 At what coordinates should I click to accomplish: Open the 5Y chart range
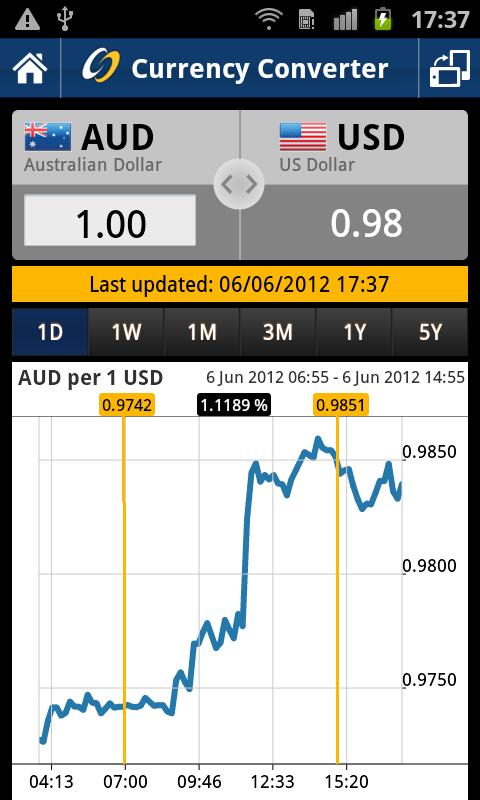click(x=430, y=332)
